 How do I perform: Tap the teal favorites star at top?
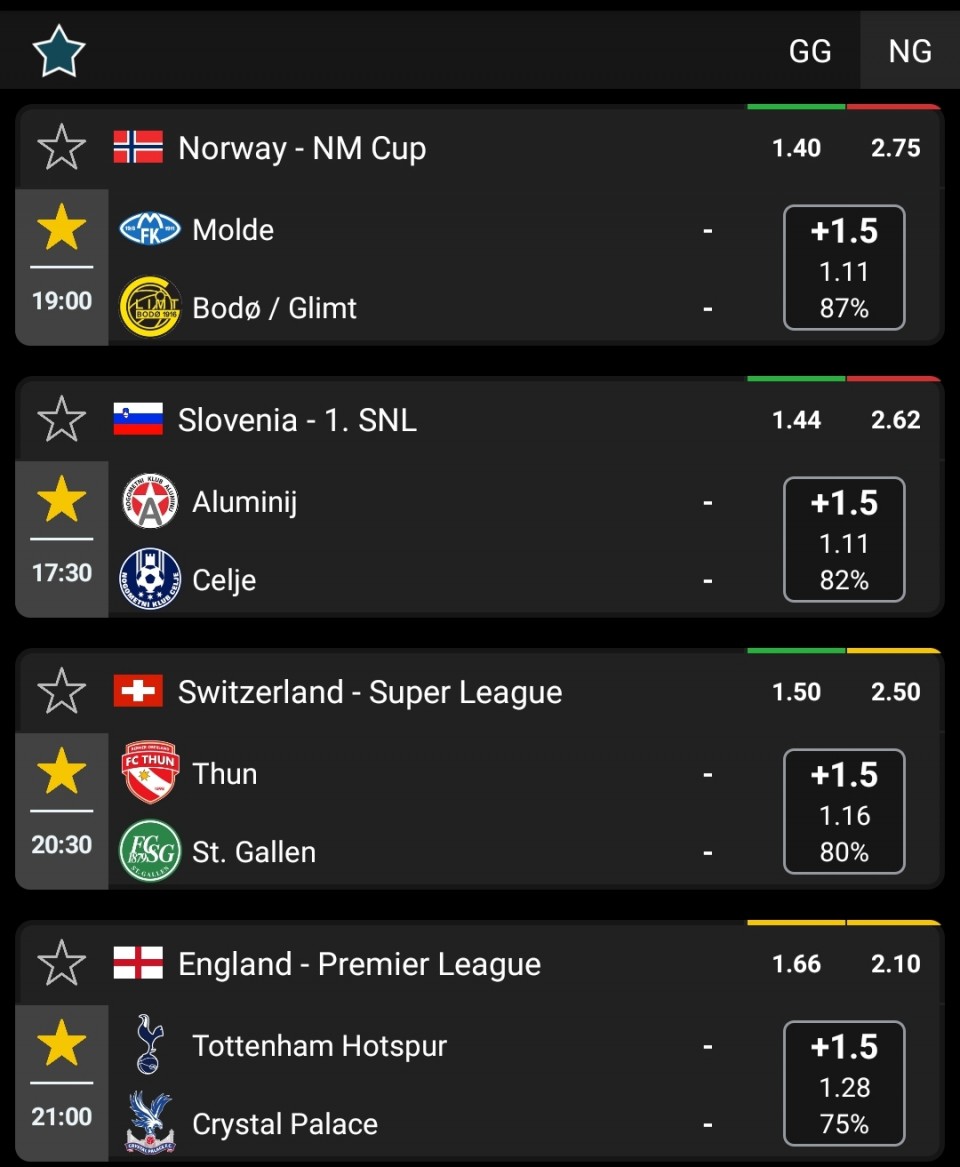(x=59, y=51)
